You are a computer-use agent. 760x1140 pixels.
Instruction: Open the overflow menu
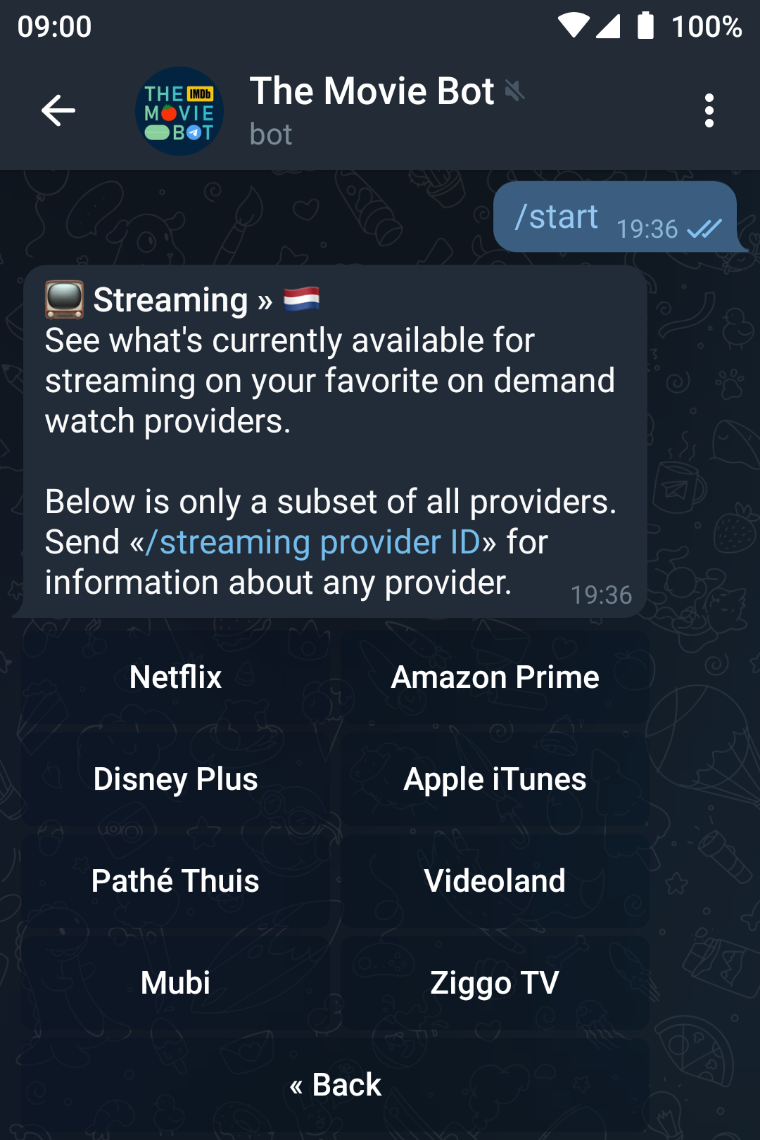coord(709,111)
